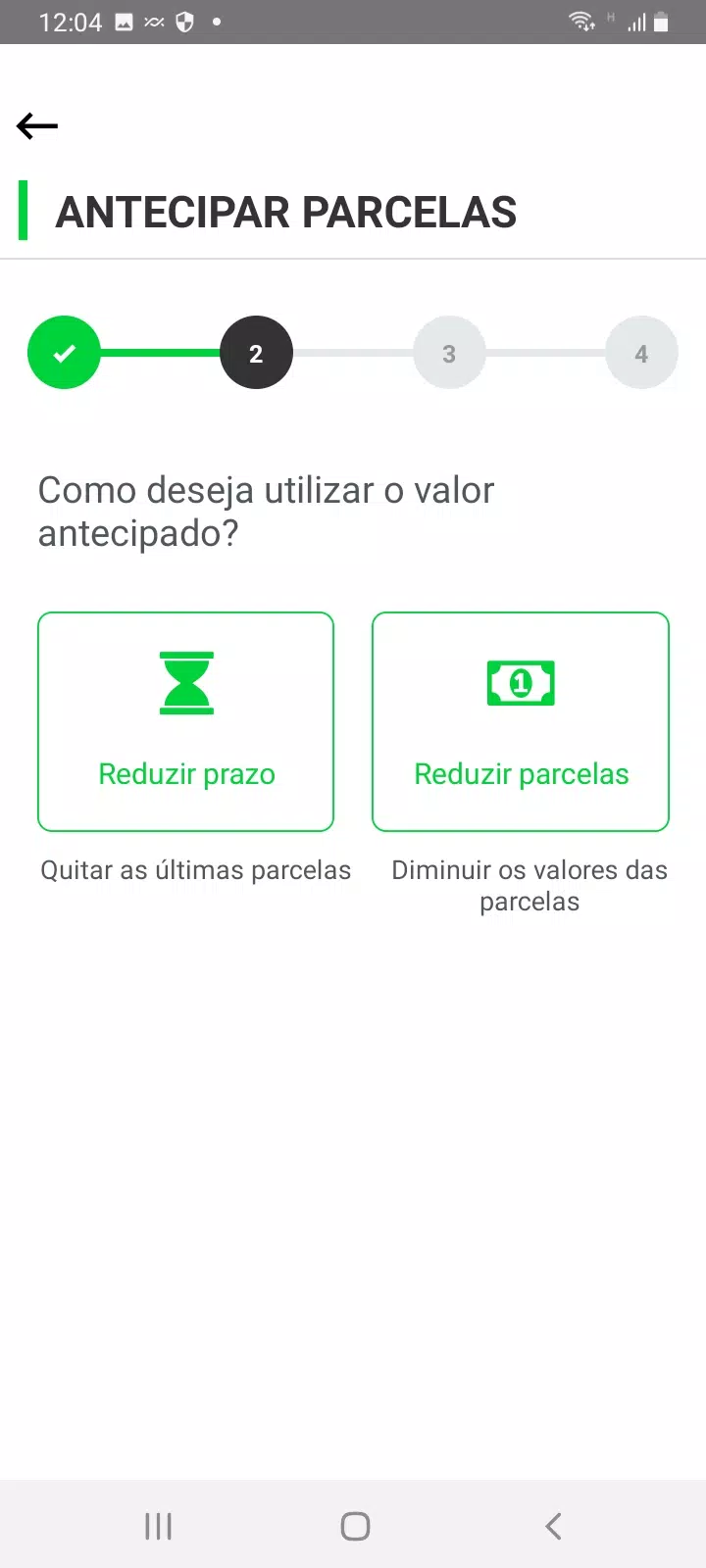The height and width of the screenshot is (1568, 706).
Task: Open recent apps from navigation bar
Action: 158,1526
